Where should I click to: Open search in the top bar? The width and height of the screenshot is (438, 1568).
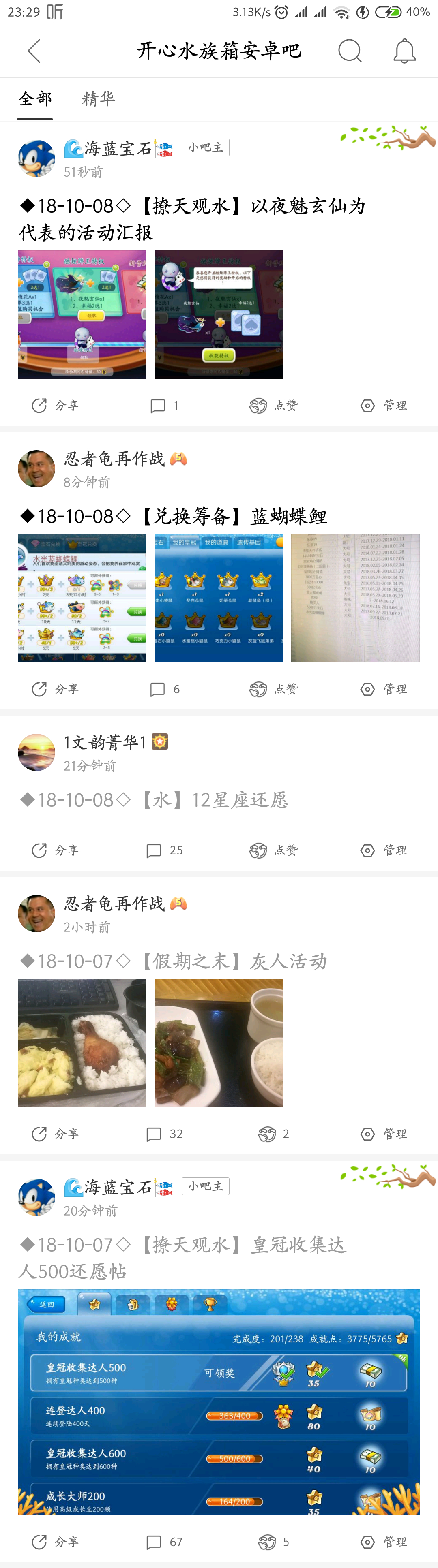[350, 51]
